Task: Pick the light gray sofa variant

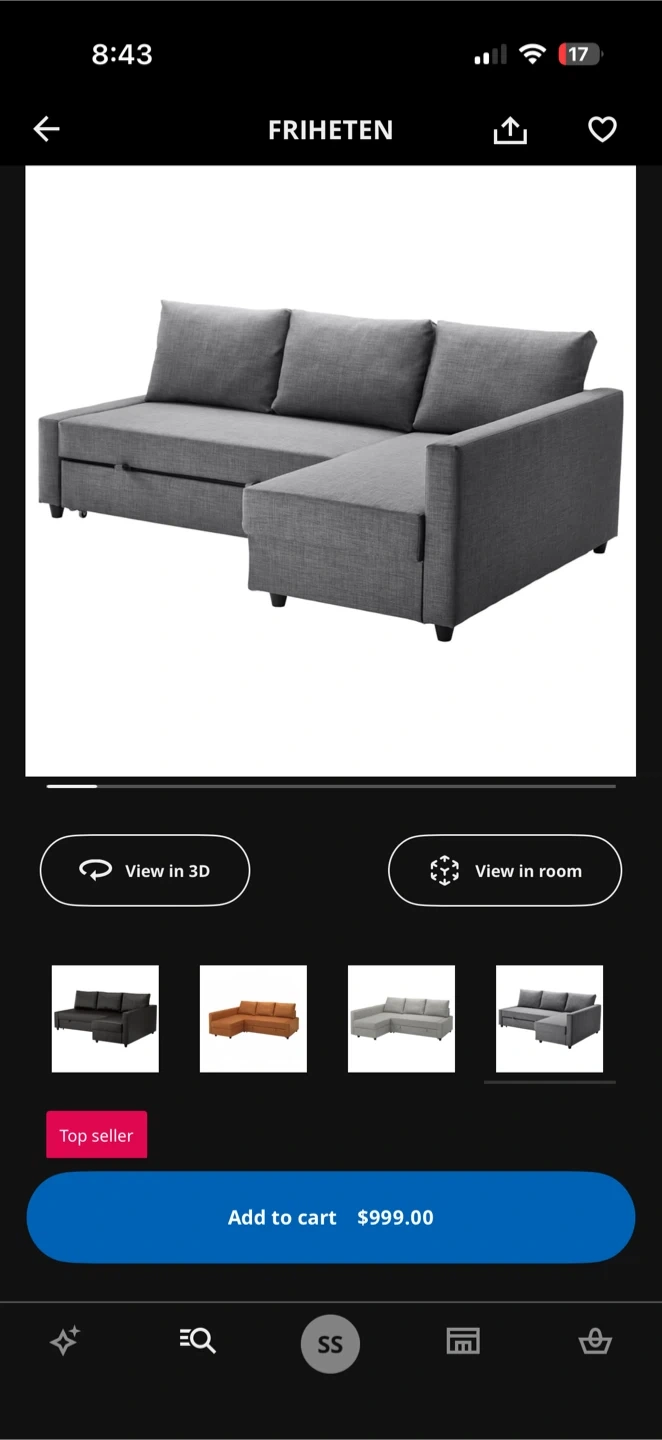Action: (x=401, y=1018)
